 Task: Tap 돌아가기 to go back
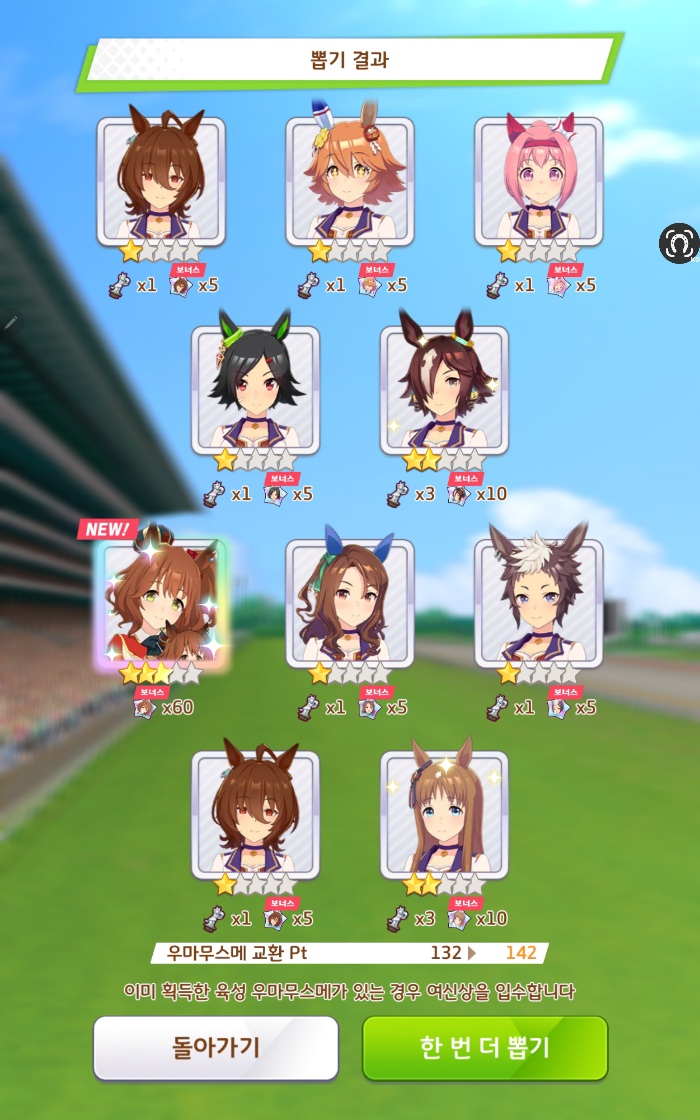tap(216, 1047)
